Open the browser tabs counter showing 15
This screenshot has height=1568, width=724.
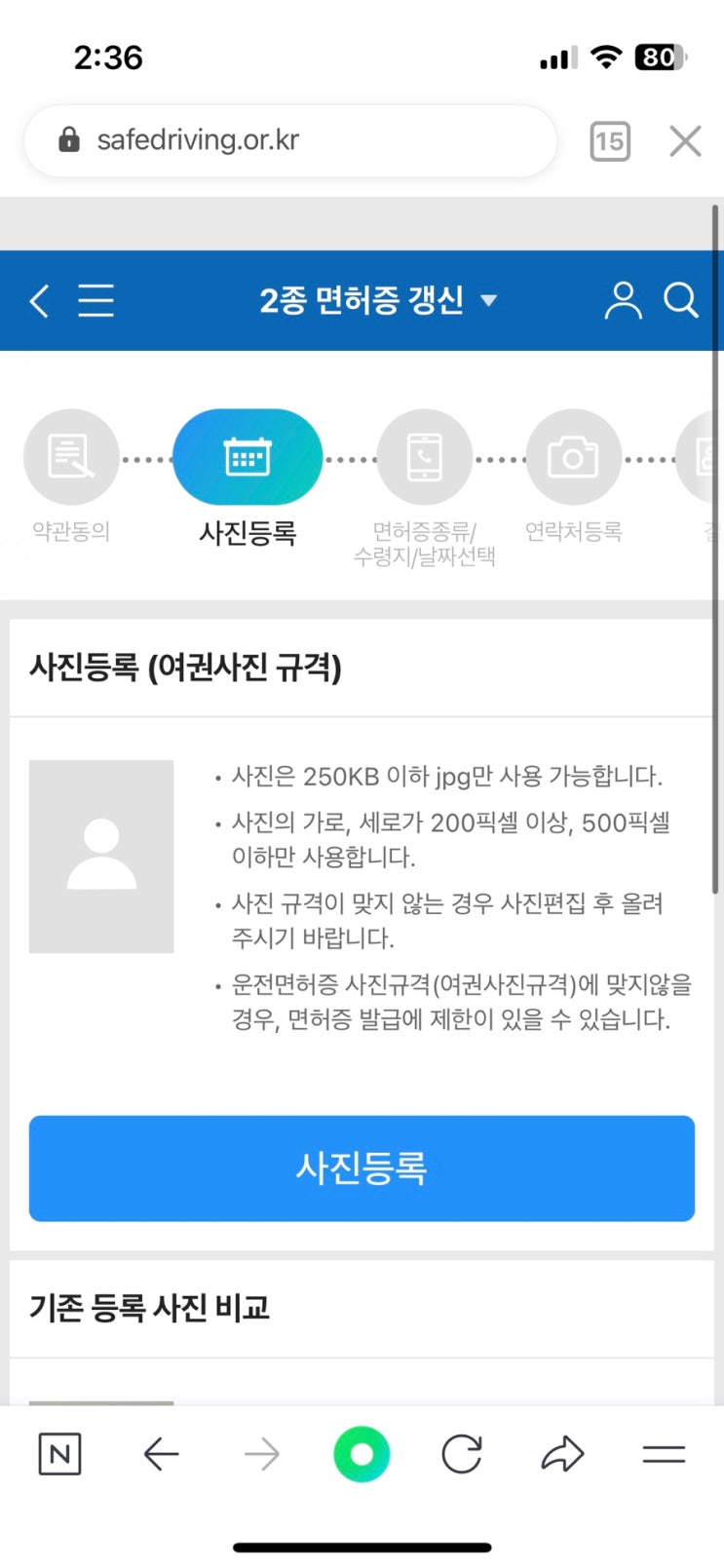pos(610,141)
